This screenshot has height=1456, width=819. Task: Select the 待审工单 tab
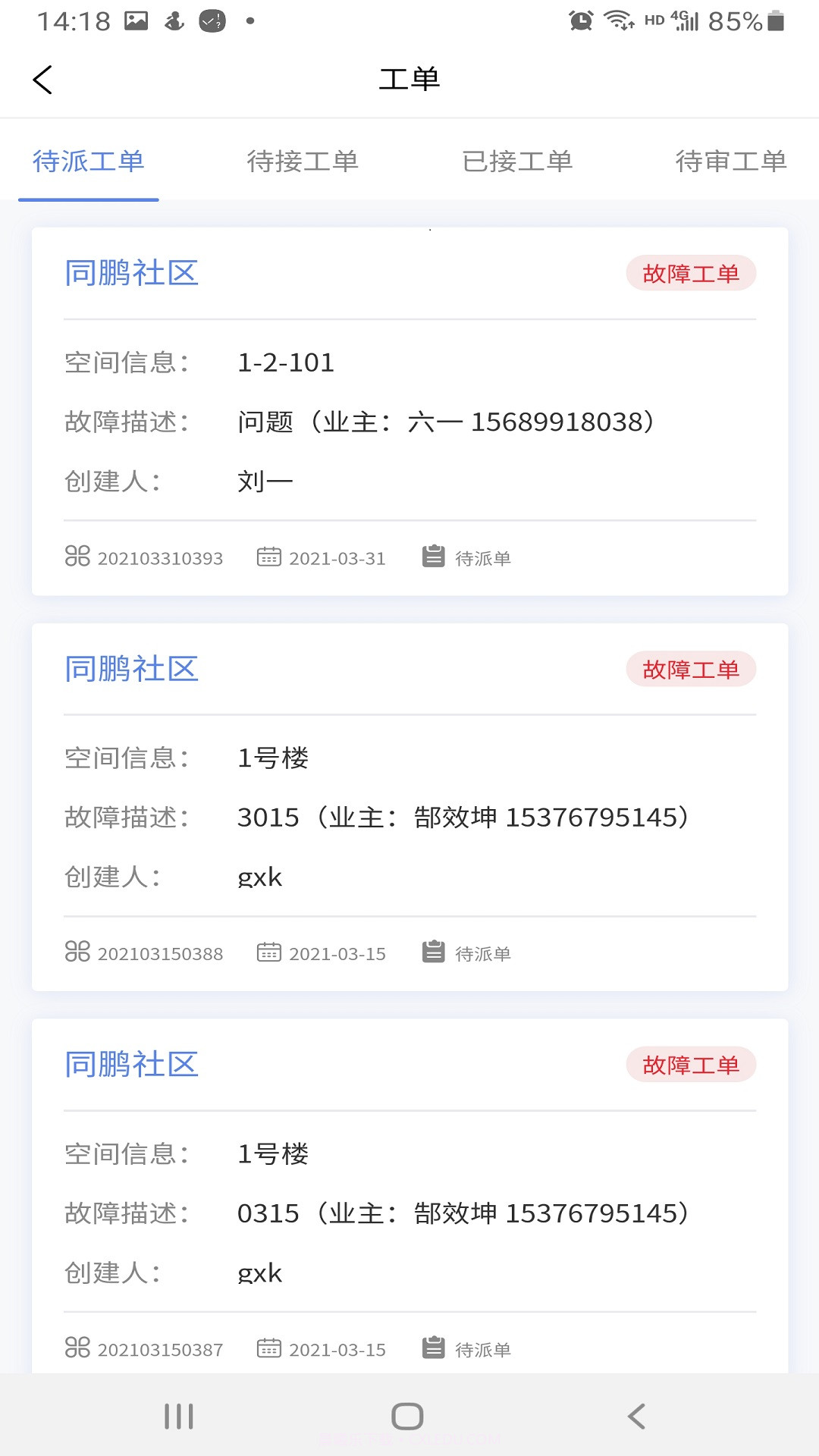tap(731, 161)
